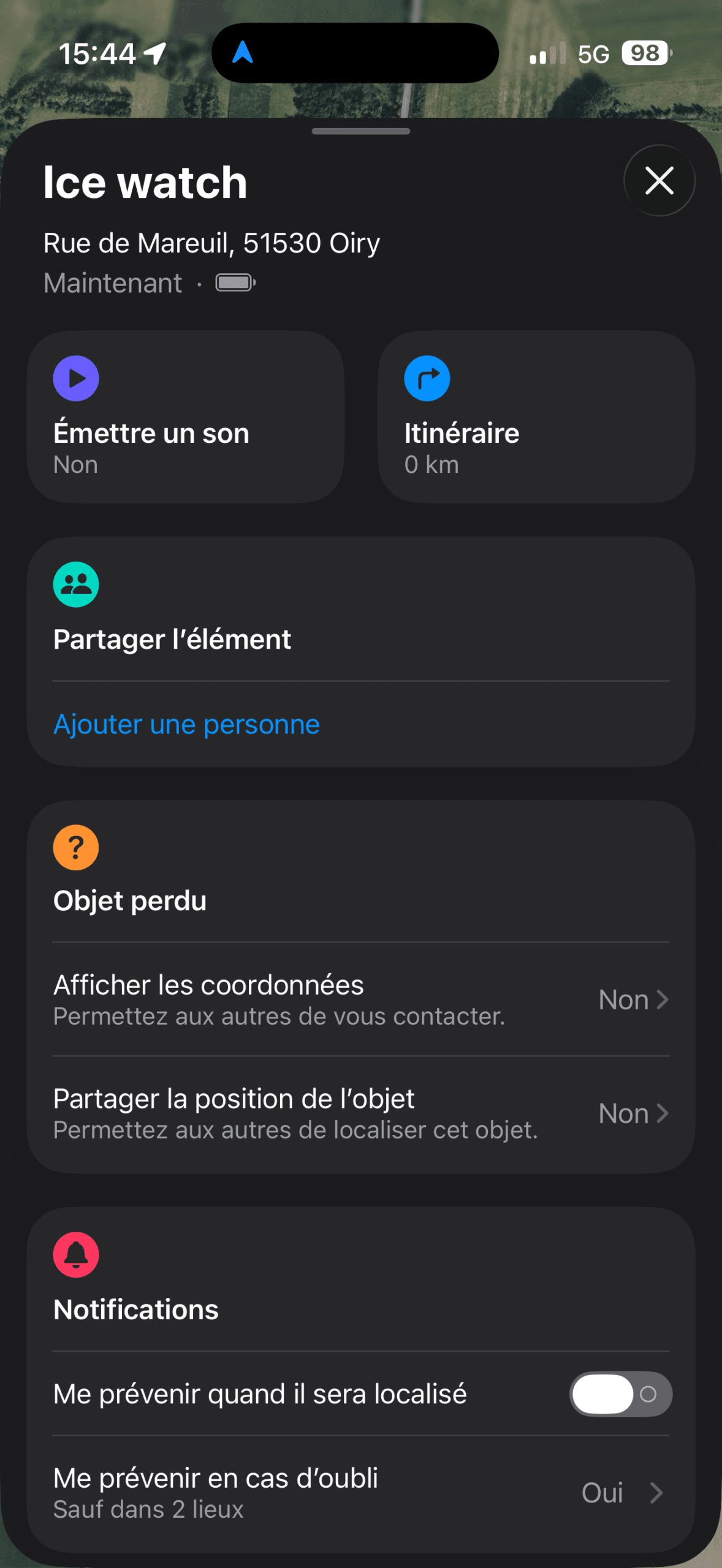Image resolution: width=722 pixels, height=1568 pixels.
Task: Open Partager la position de l'objet
Action: point(361,1113)
